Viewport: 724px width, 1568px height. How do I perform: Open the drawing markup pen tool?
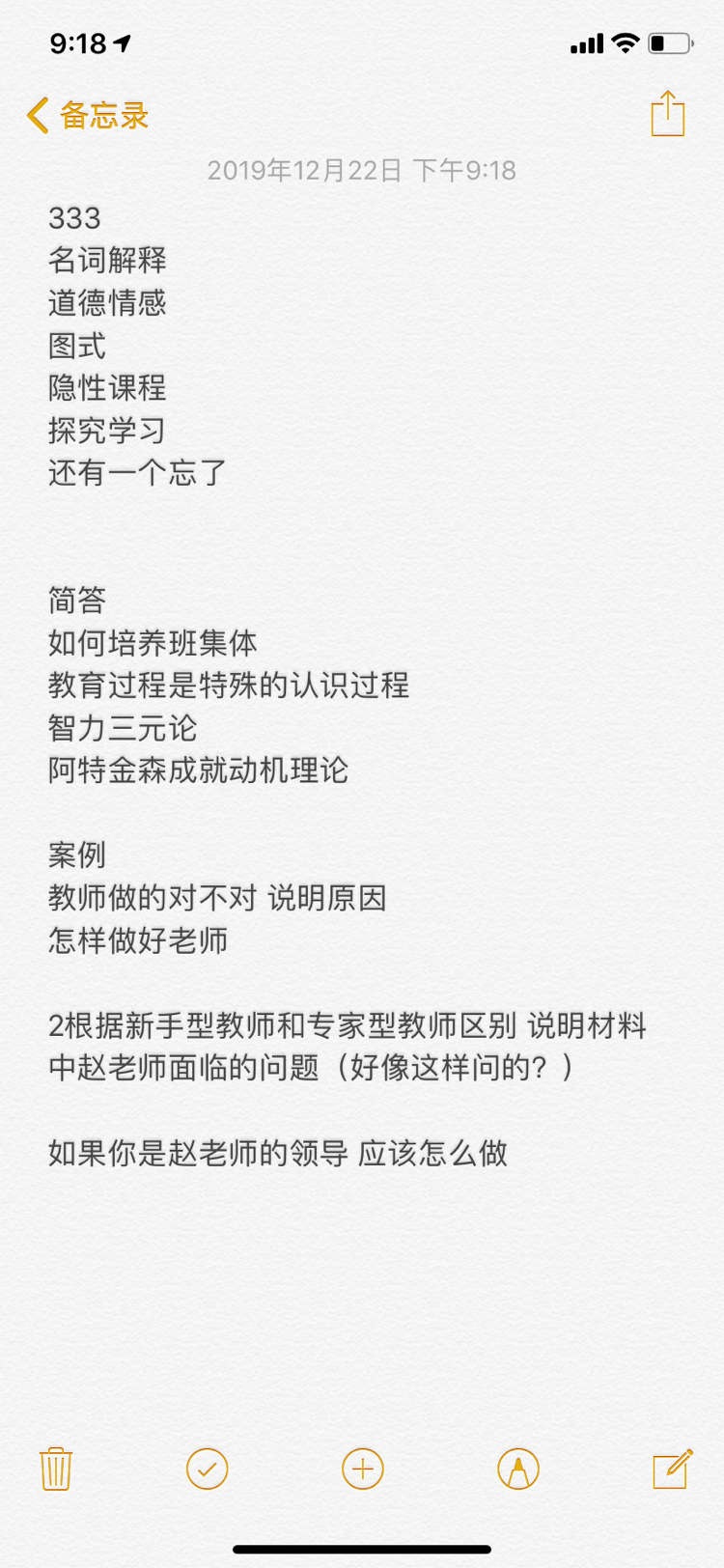click(518, 1470)
